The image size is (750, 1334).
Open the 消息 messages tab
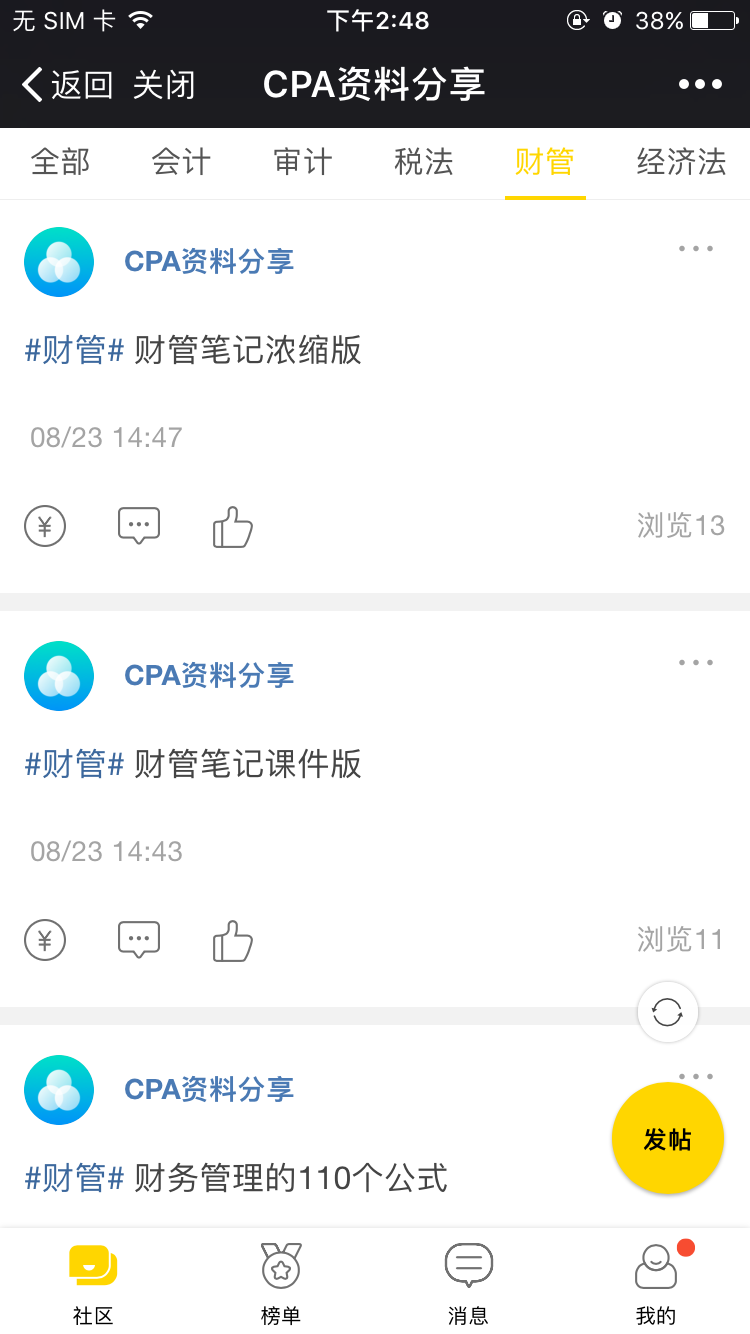click(468, 1284)
